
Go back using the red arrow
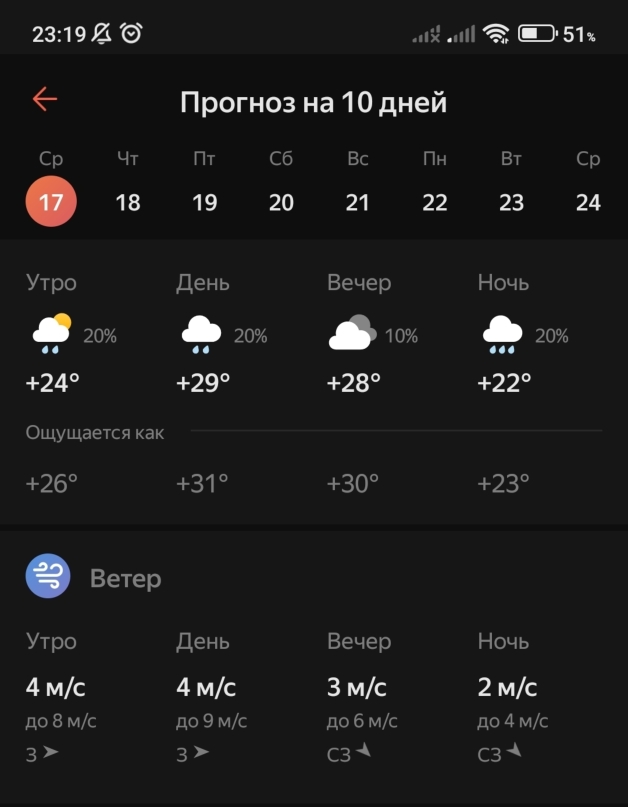coord(45,98)
